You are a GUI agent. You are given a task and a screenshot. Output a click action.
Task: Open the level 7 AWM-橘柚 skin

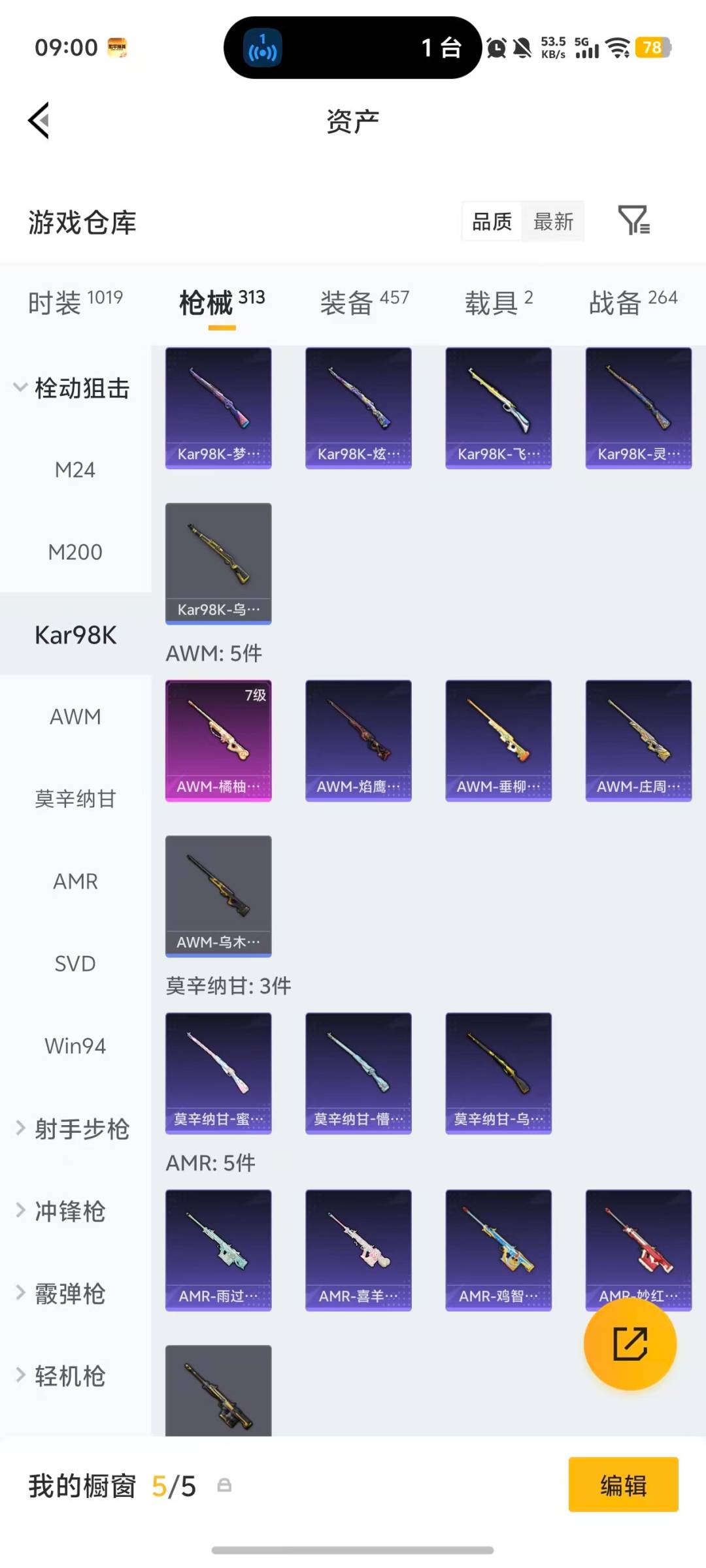[x=218, y=740]
